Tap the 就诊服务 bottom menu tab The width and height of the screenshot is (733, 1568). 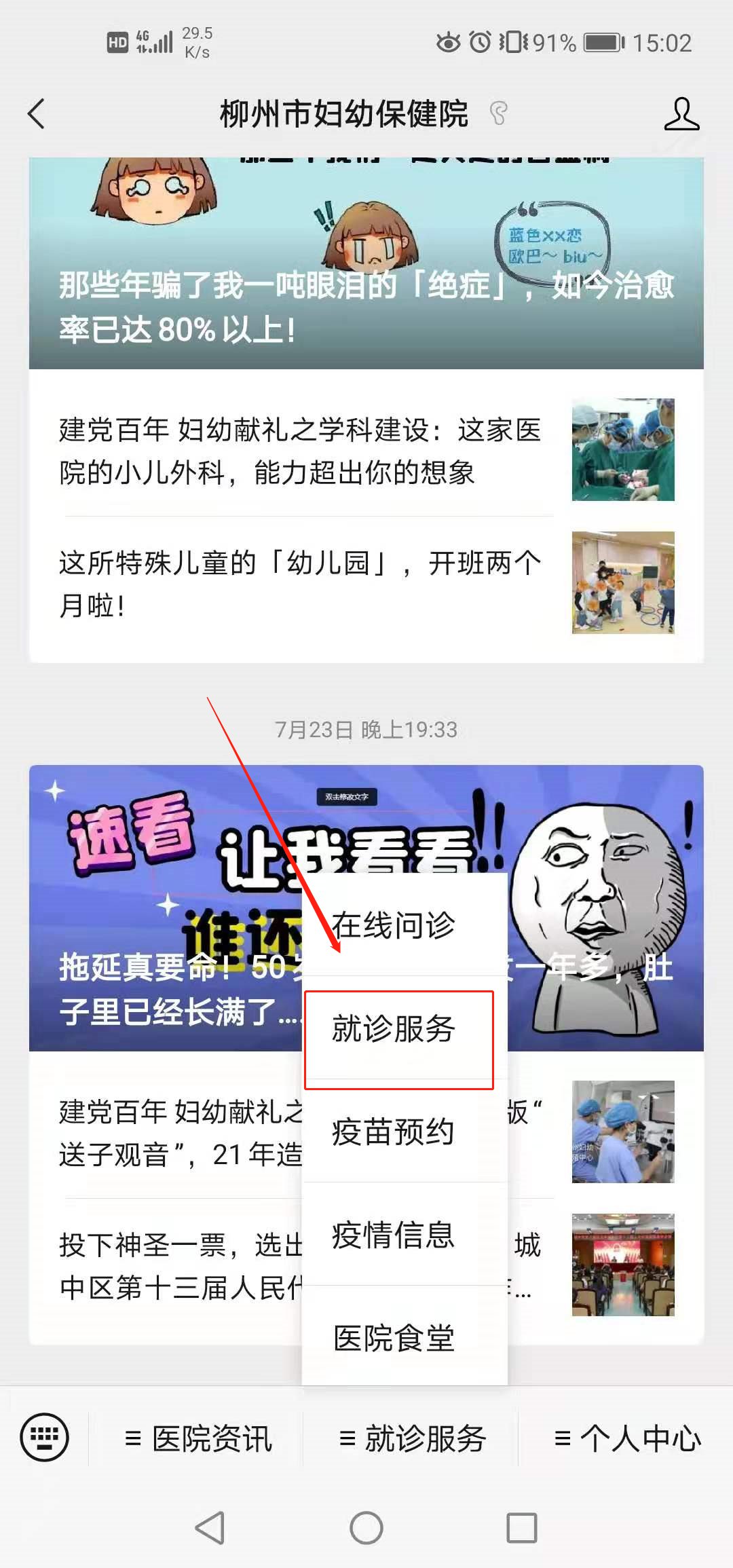point(413,1438)
